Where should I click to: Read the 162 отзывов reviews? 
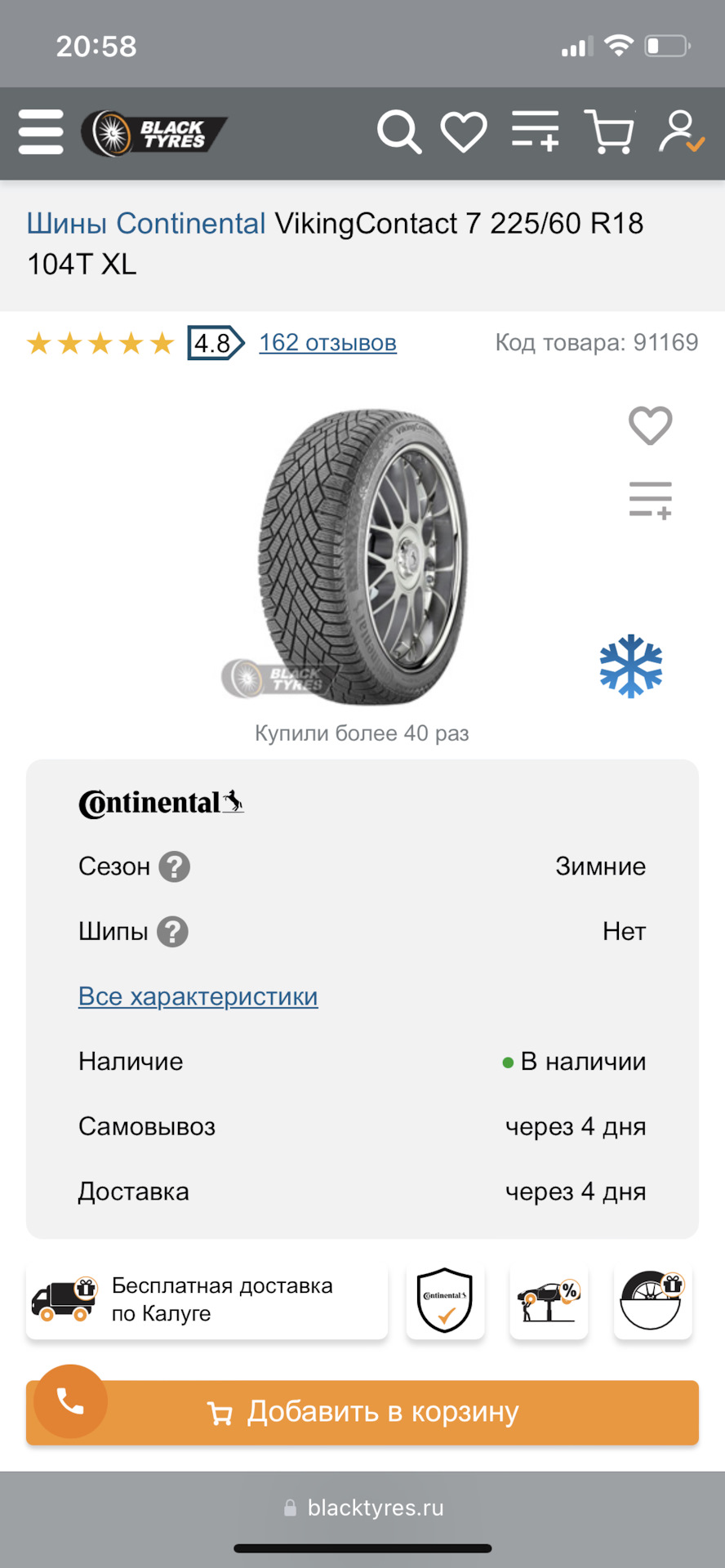point(327,343)
